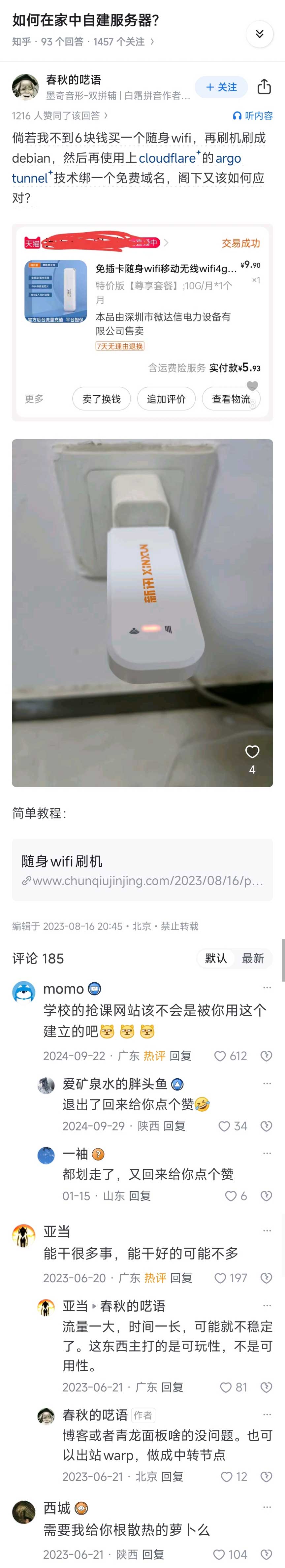Screen dimensions: 285x1568
Task: Reply to momo's comment
Action: (180, 1056)
